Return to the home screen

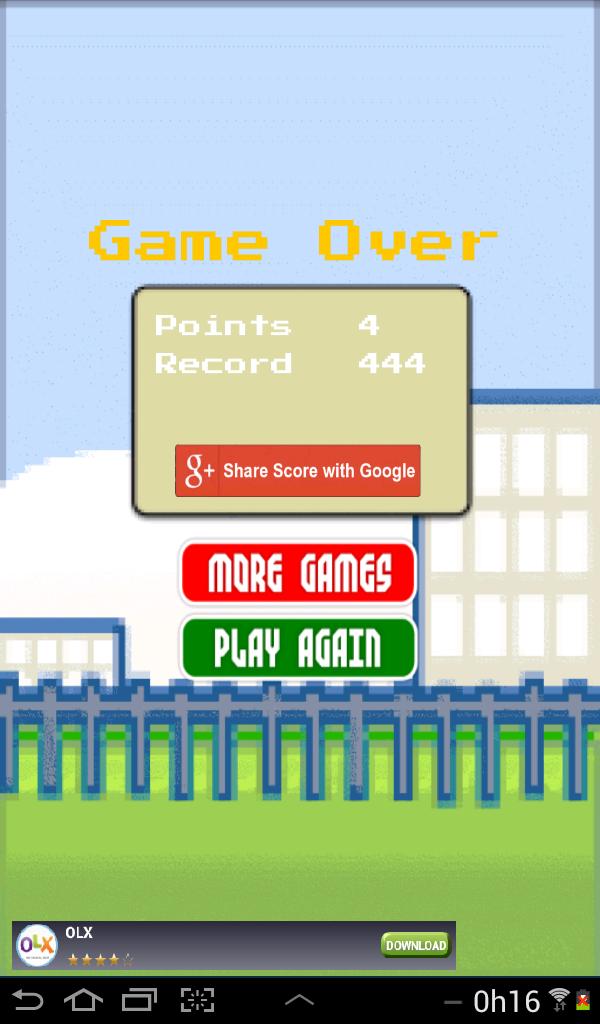(83, 999)
